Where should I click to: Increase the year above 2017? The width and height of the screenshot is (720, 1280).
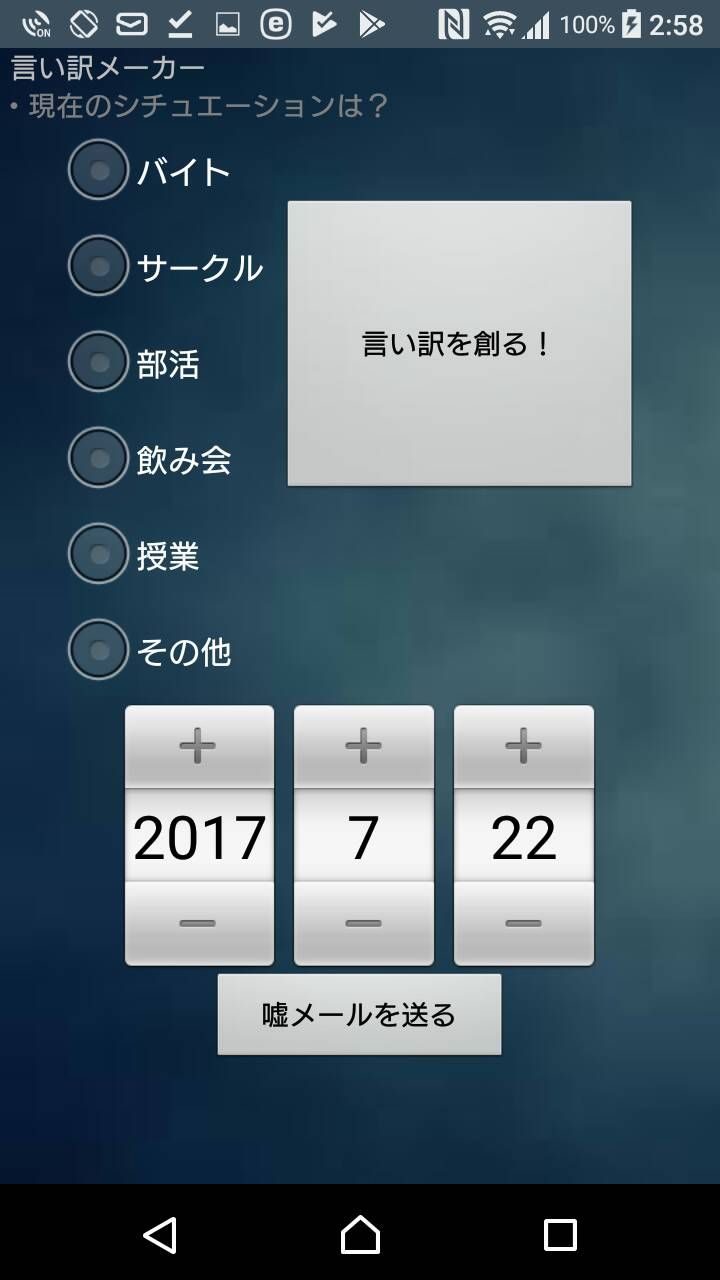coord(199,746)
